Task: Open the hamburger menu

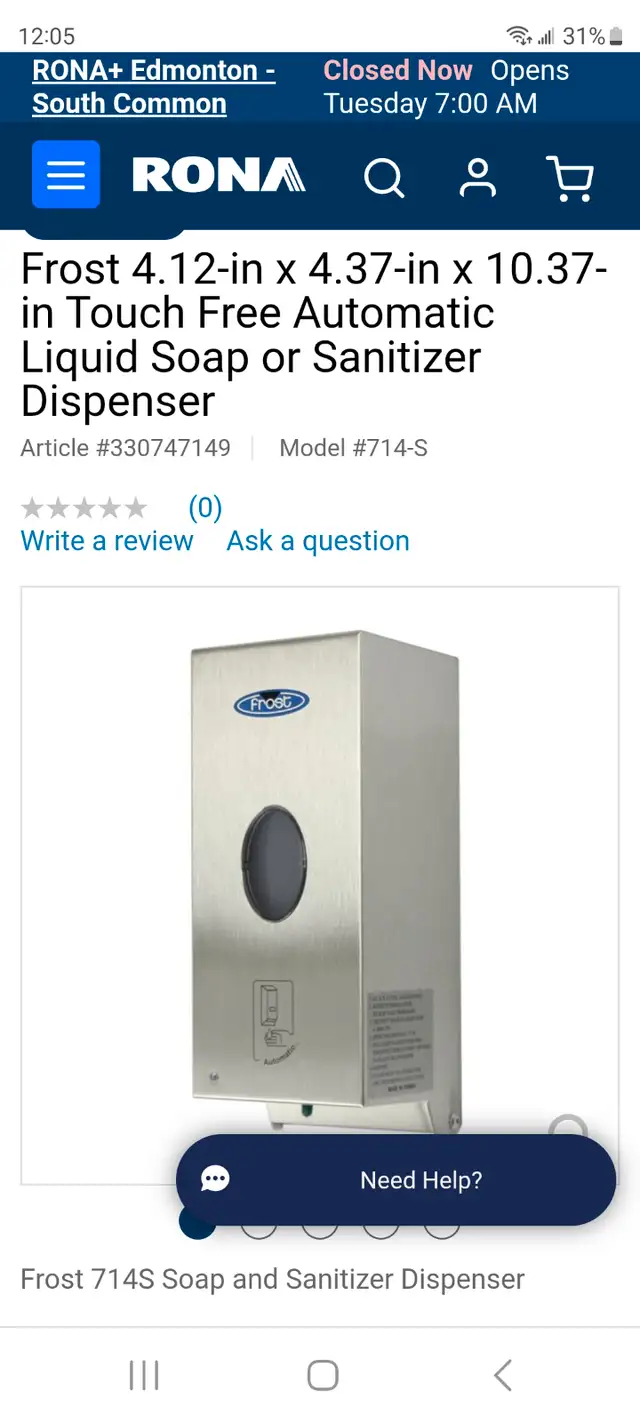Action: [x=66, y=175]
